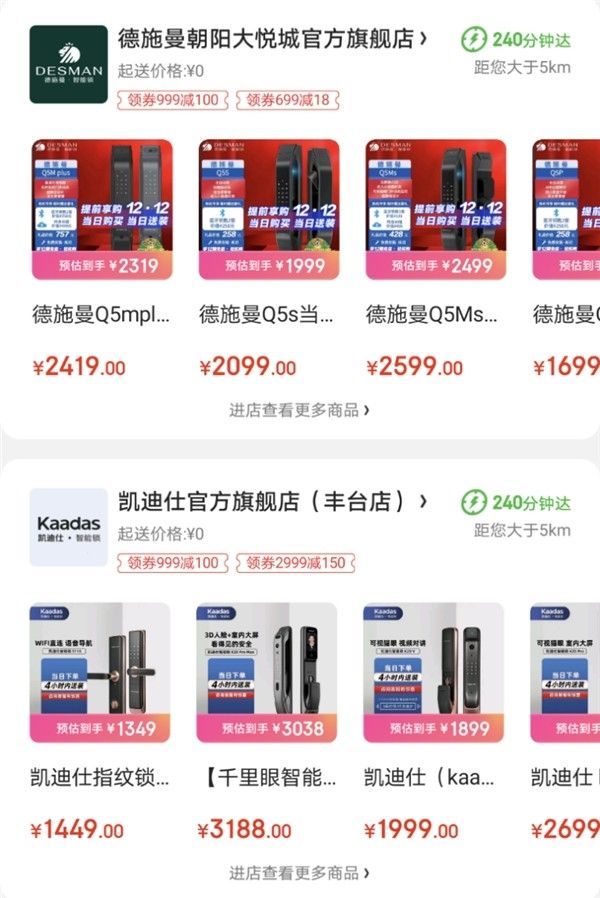Open the 凯迪仕指纹锁 product priced ¥1449

[101, 672]
